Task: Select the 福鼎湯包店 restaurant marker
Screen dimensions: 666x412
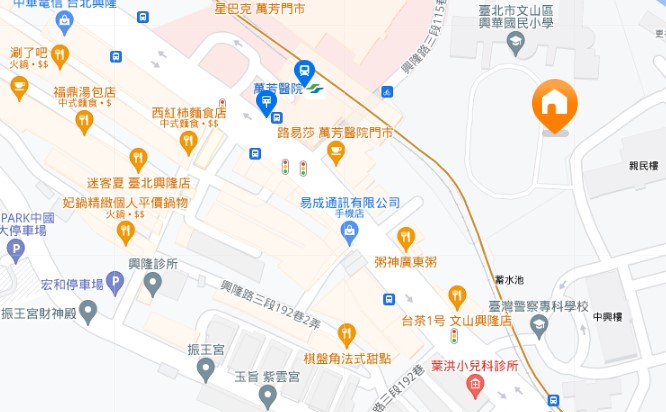Action: [x=18, y=88]
